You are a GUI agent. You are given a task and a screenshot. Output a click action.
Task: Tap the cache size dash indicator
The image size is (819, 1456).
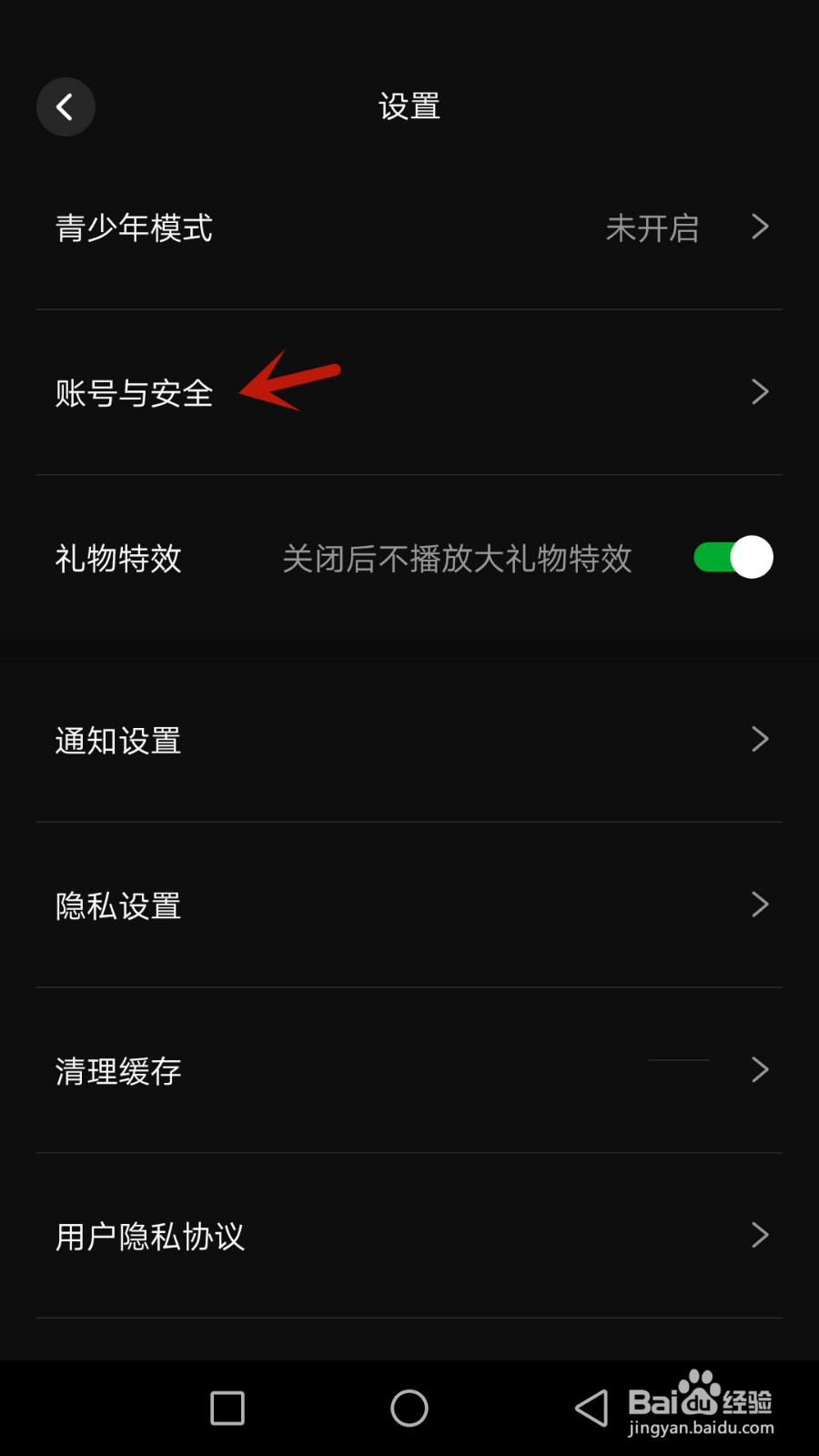point(677,1060)
